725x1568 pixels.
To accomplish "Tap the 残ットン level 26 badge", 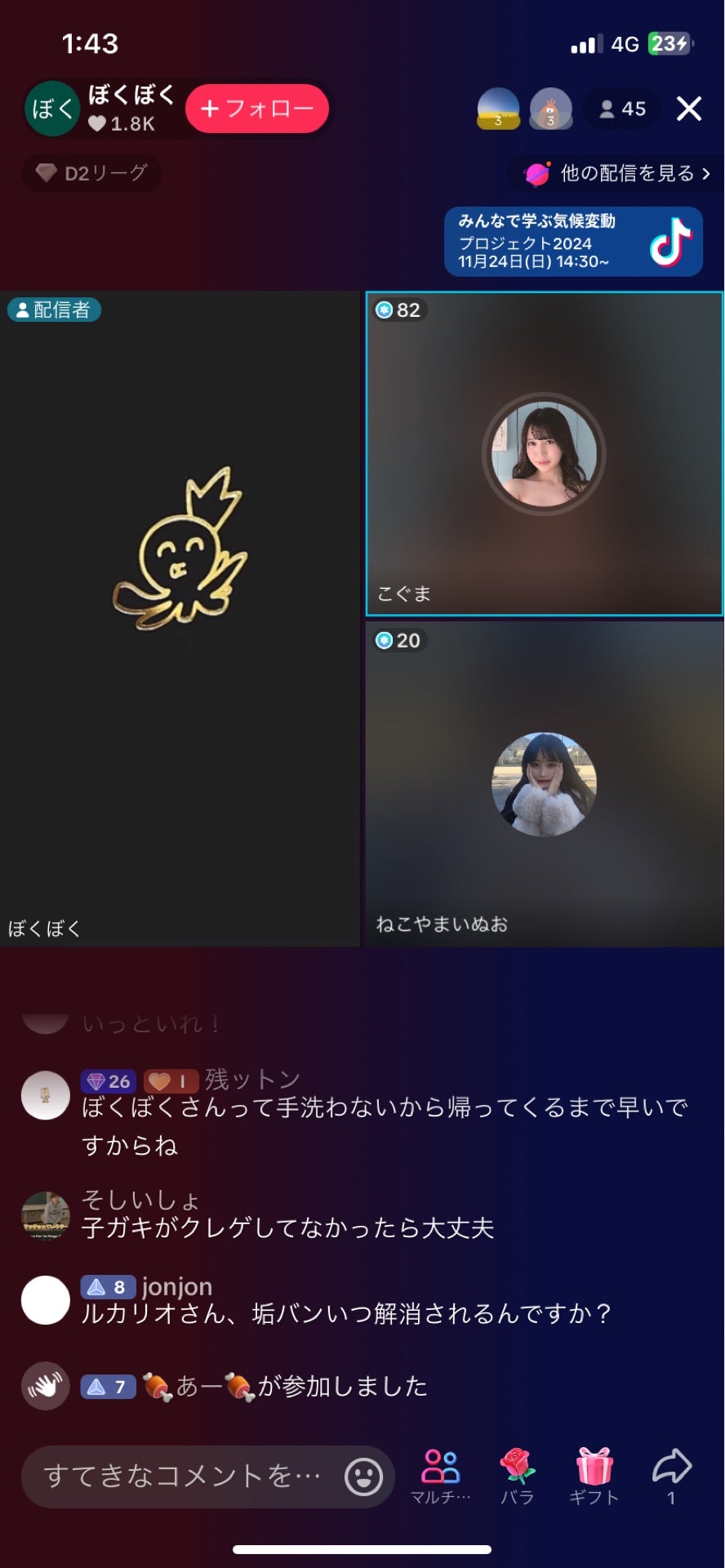I will coord(108,1080).
